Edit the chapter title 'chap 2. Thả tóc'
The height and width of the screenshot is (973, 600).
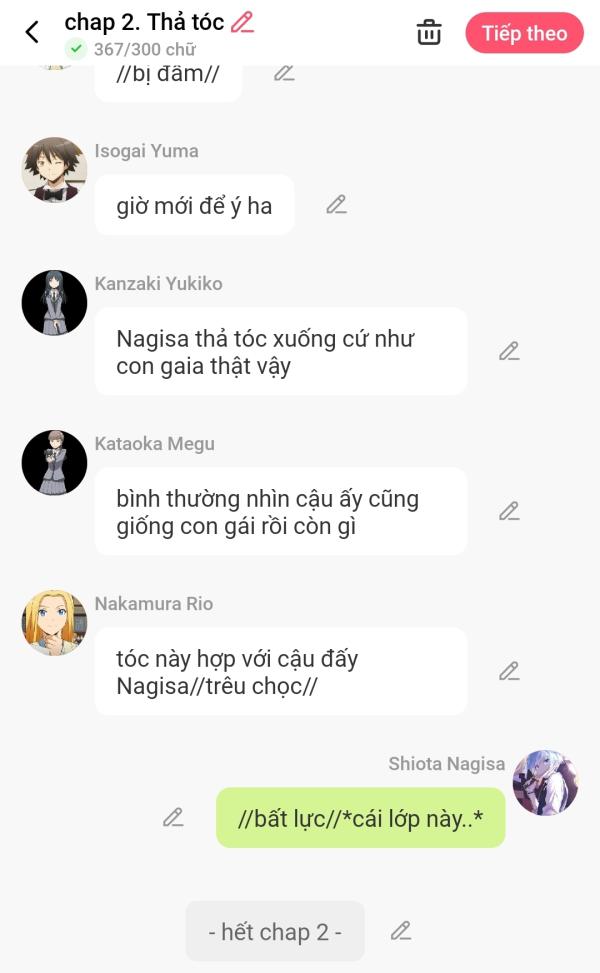[242, 21]
